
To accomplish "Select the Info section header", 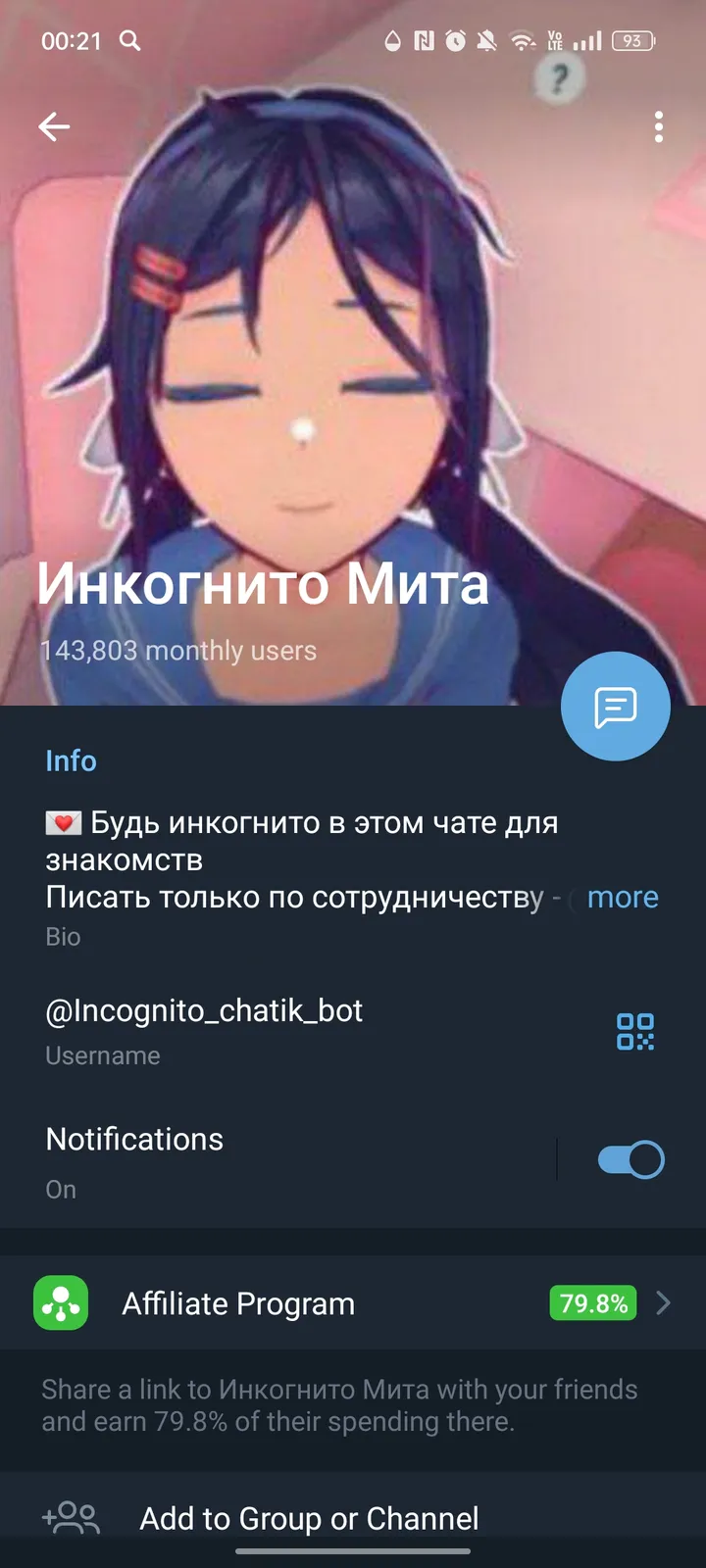I will [x=71, y=760].
